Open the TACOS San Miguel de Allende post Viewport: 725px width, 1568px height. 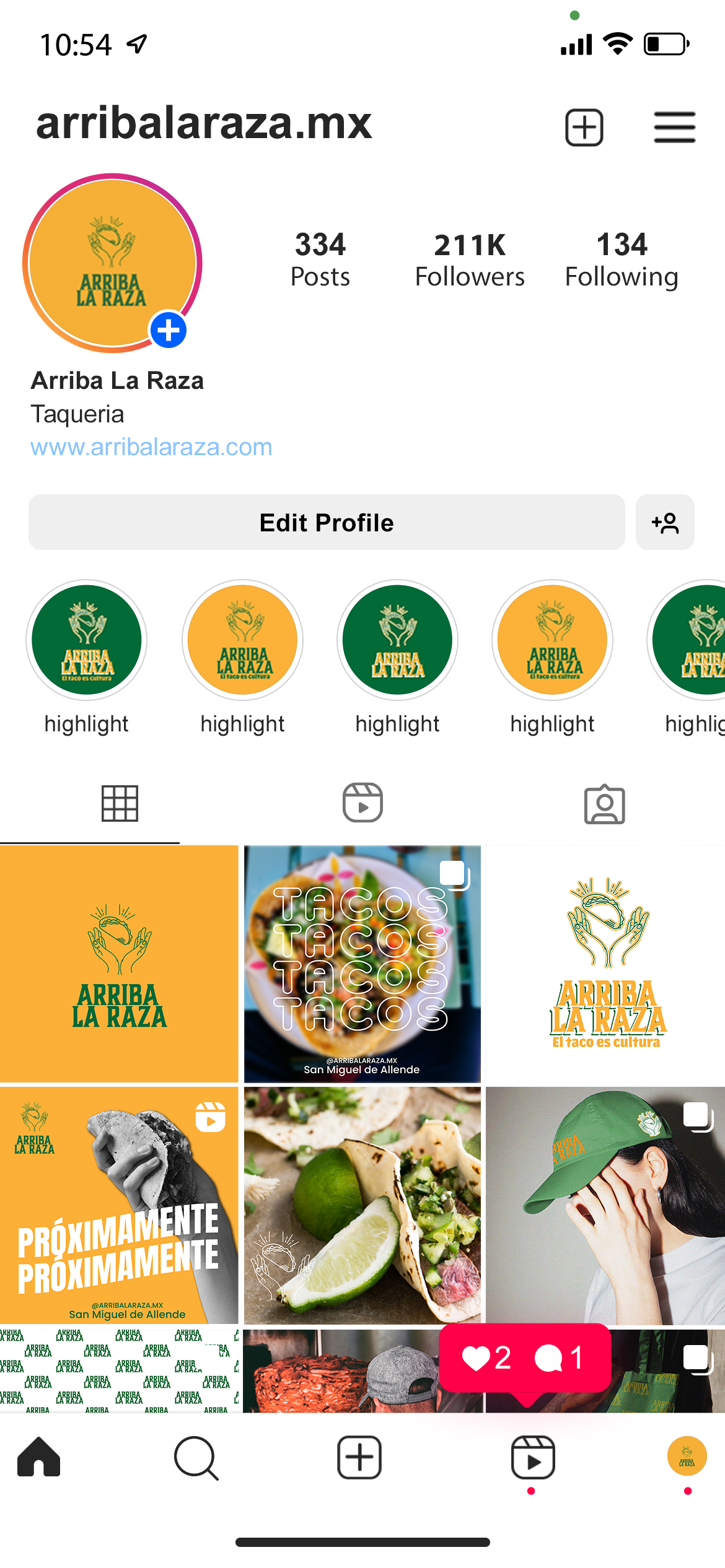pos(362,964)
